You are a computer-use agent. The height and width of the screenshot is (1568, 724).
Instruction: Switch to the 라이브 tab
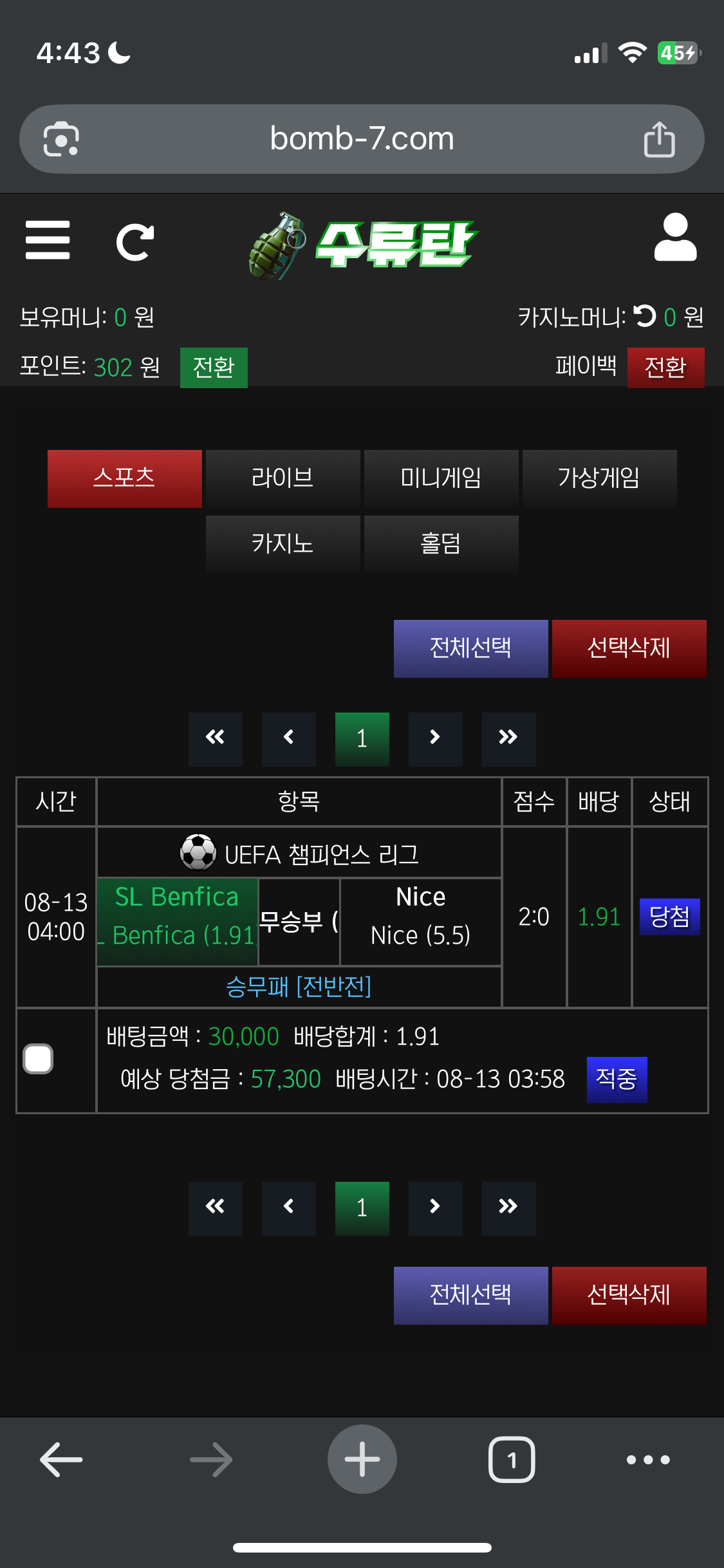pos(283,478)
